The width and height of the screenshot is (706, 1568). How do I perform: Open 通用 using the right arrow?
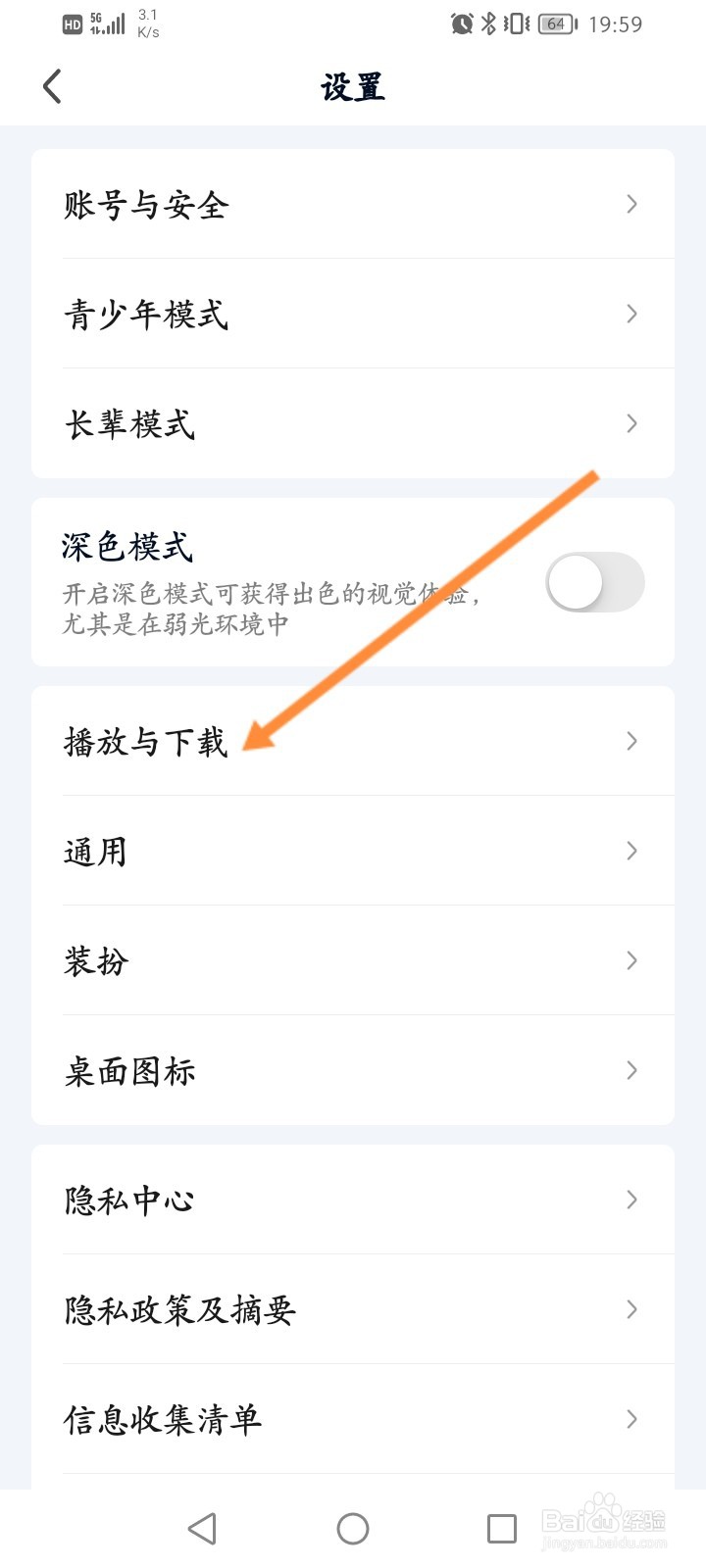click(630, 852)
